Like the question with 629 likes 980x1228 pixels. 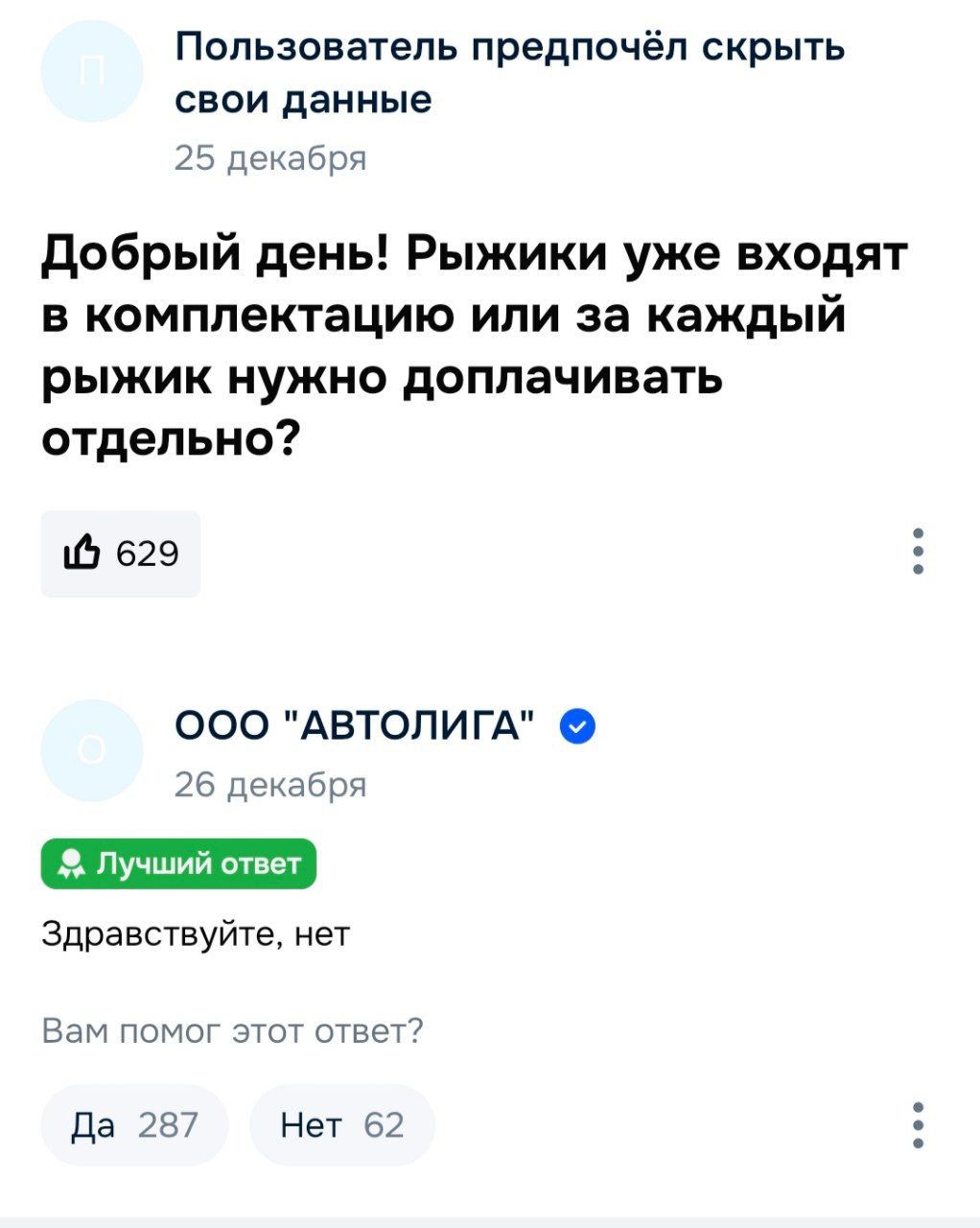point(120,554)
